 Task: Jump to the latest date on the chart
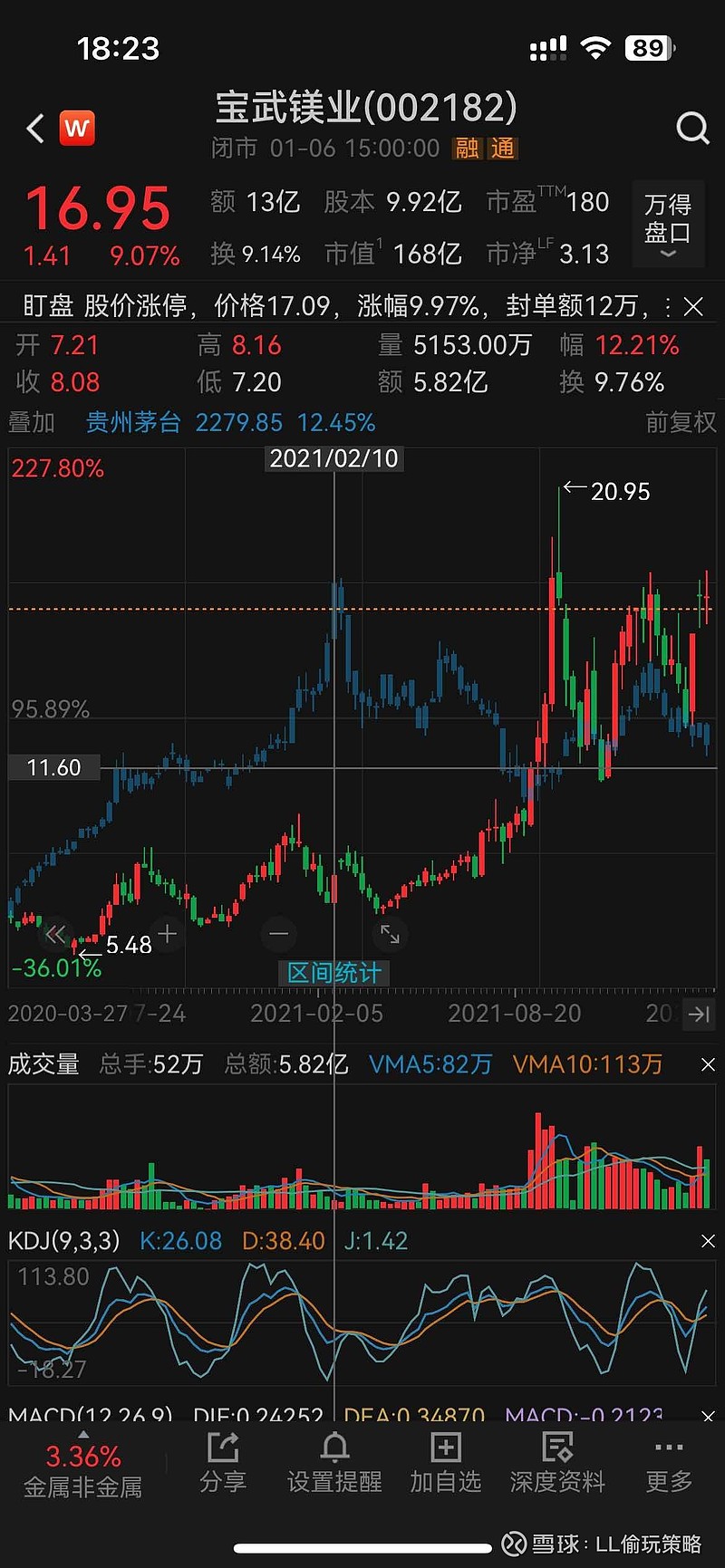[x=699, y=1014]
